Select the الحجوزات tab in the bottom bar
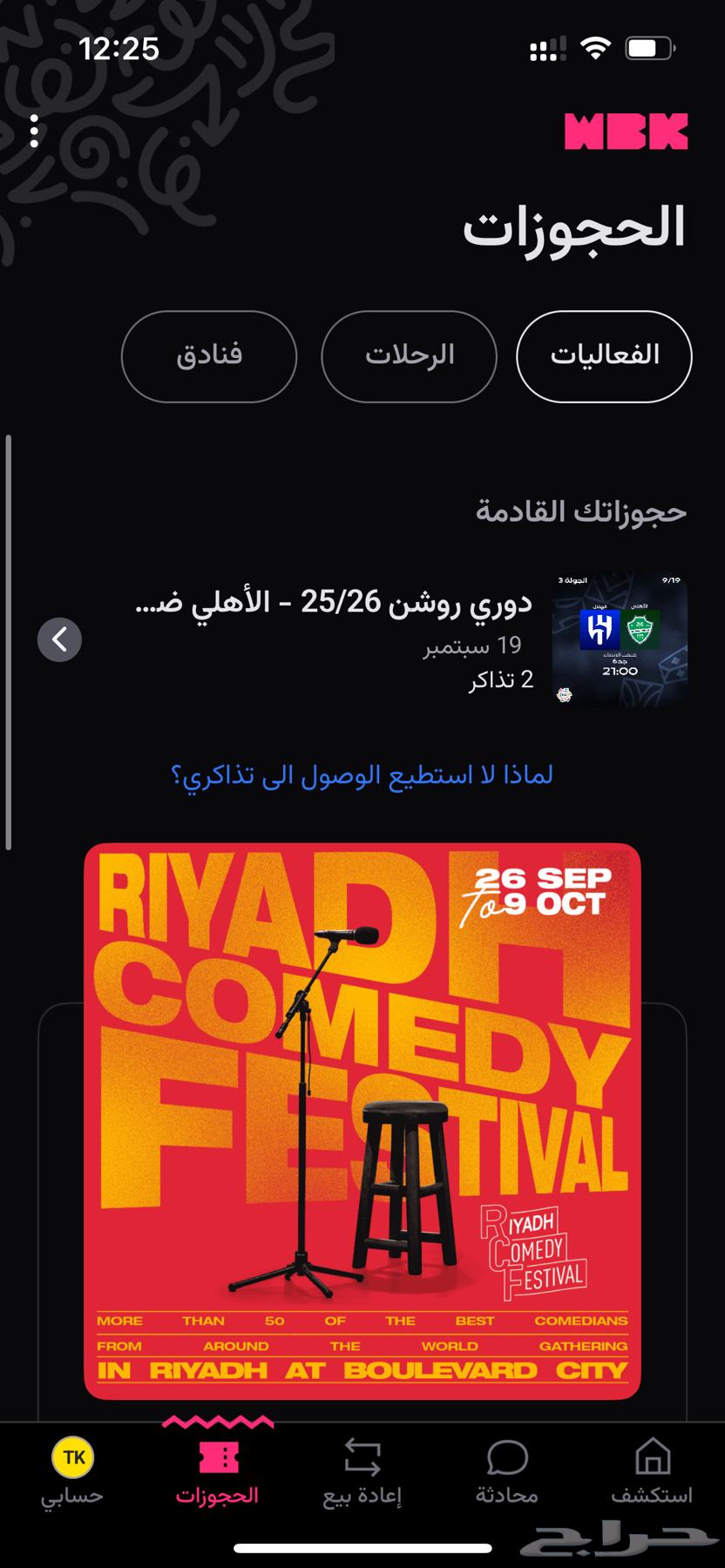The height and width of the screenshot is (1568, 725). click(x=218, y=1472)
